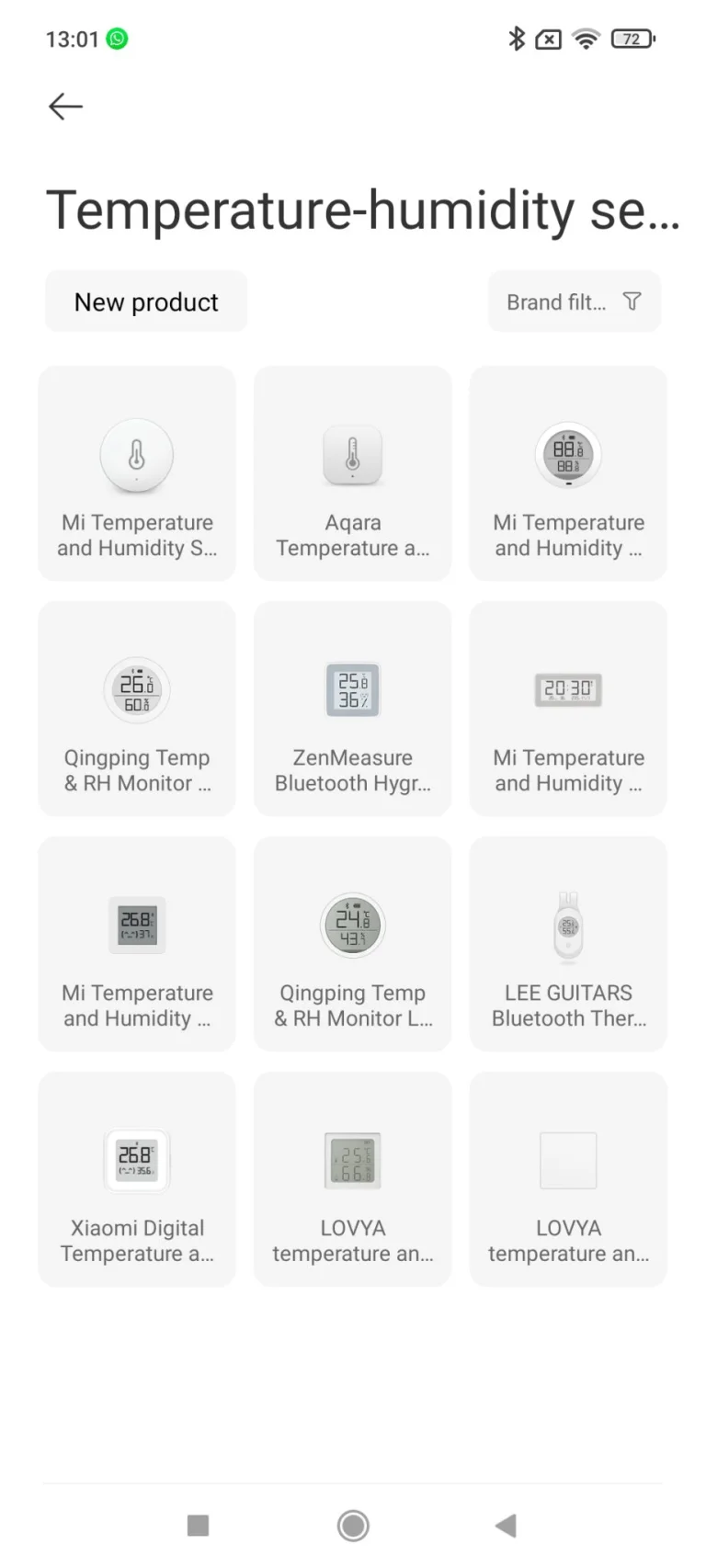
Task: Open LEE GUITARS Bluetooth Thermometer card
Action: point(568,944)
